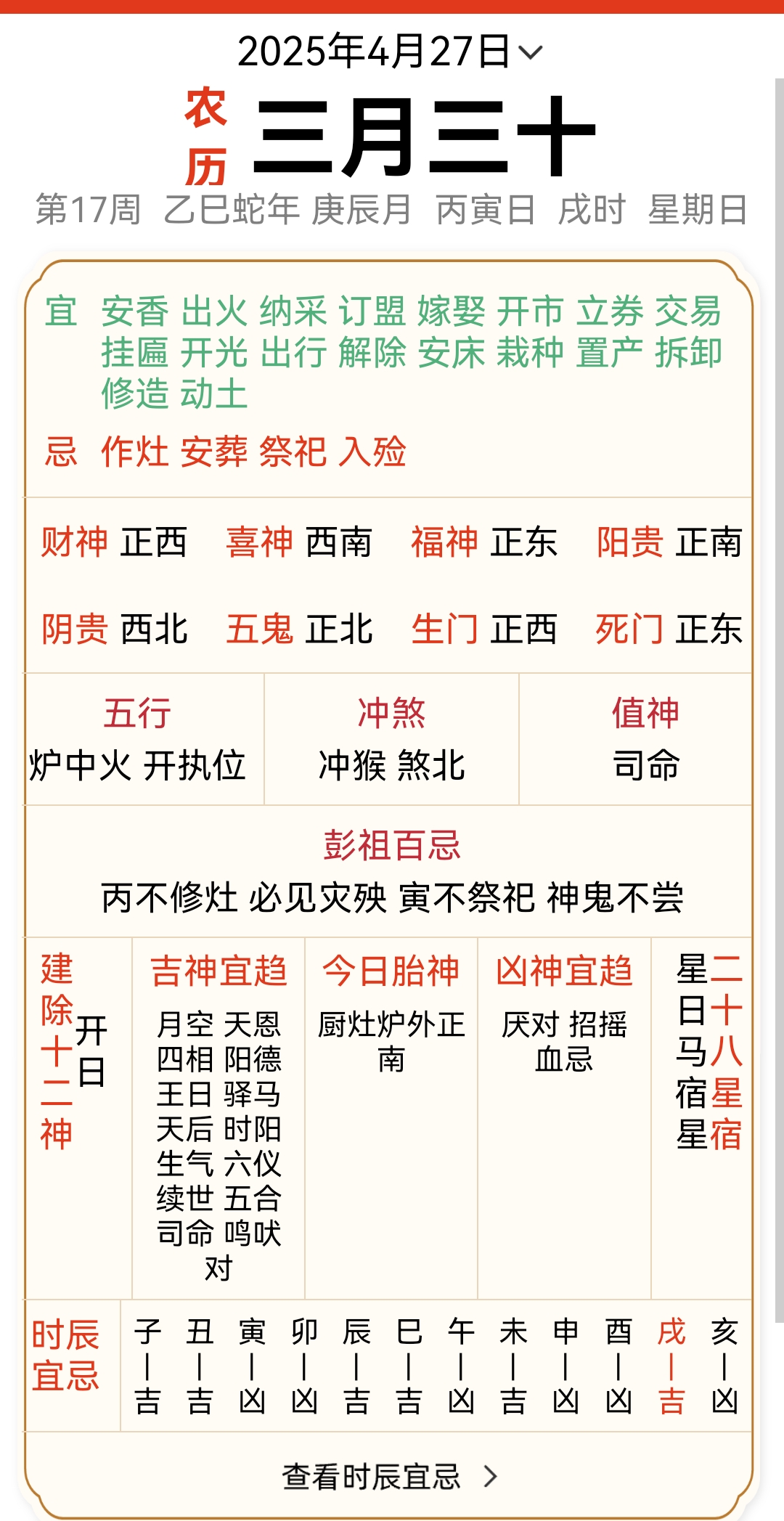Open 查看时辰宜忌 details
The image size is (784, 1521).
[x=390, y=1476]
